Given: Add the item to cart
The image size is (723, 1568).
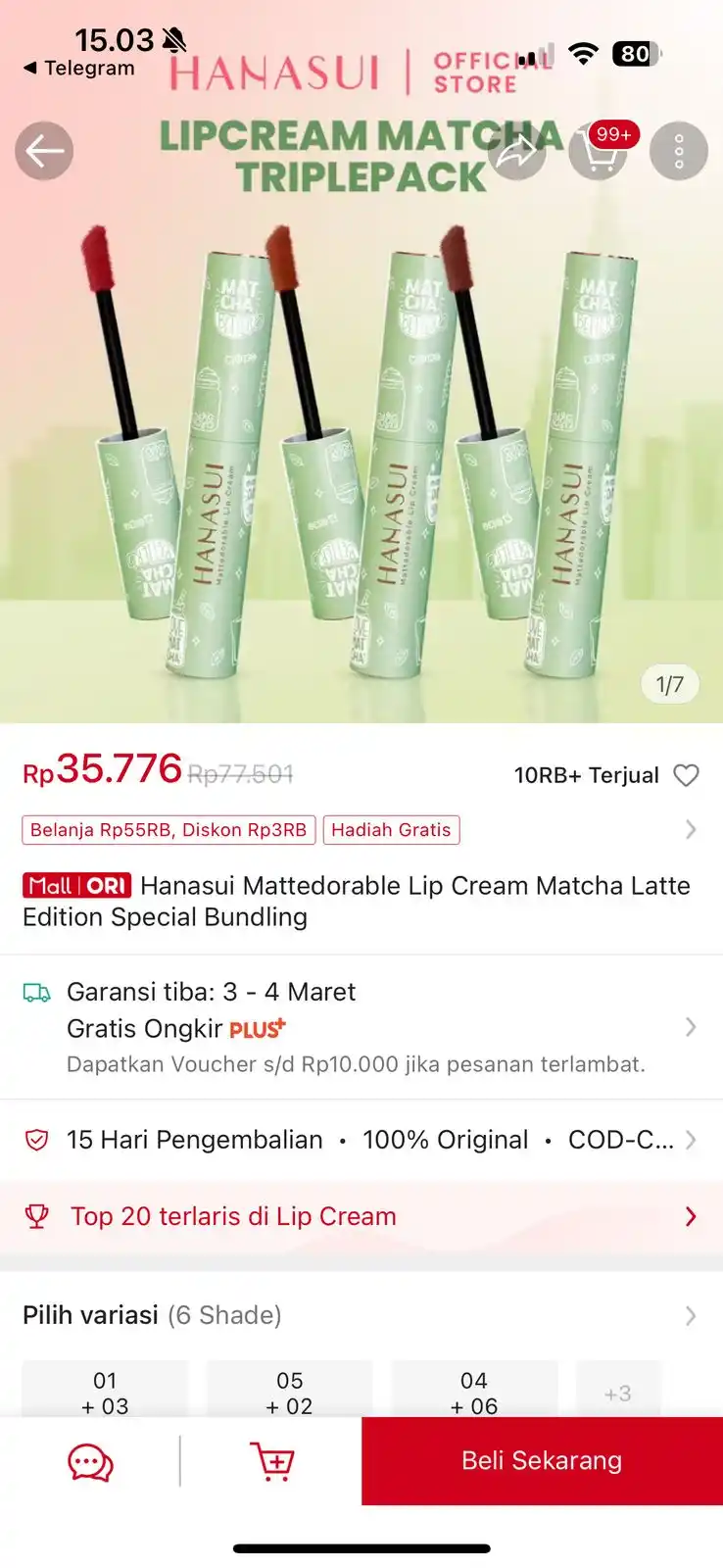Looking at the screenshot, I should [x=271, y=1461].
